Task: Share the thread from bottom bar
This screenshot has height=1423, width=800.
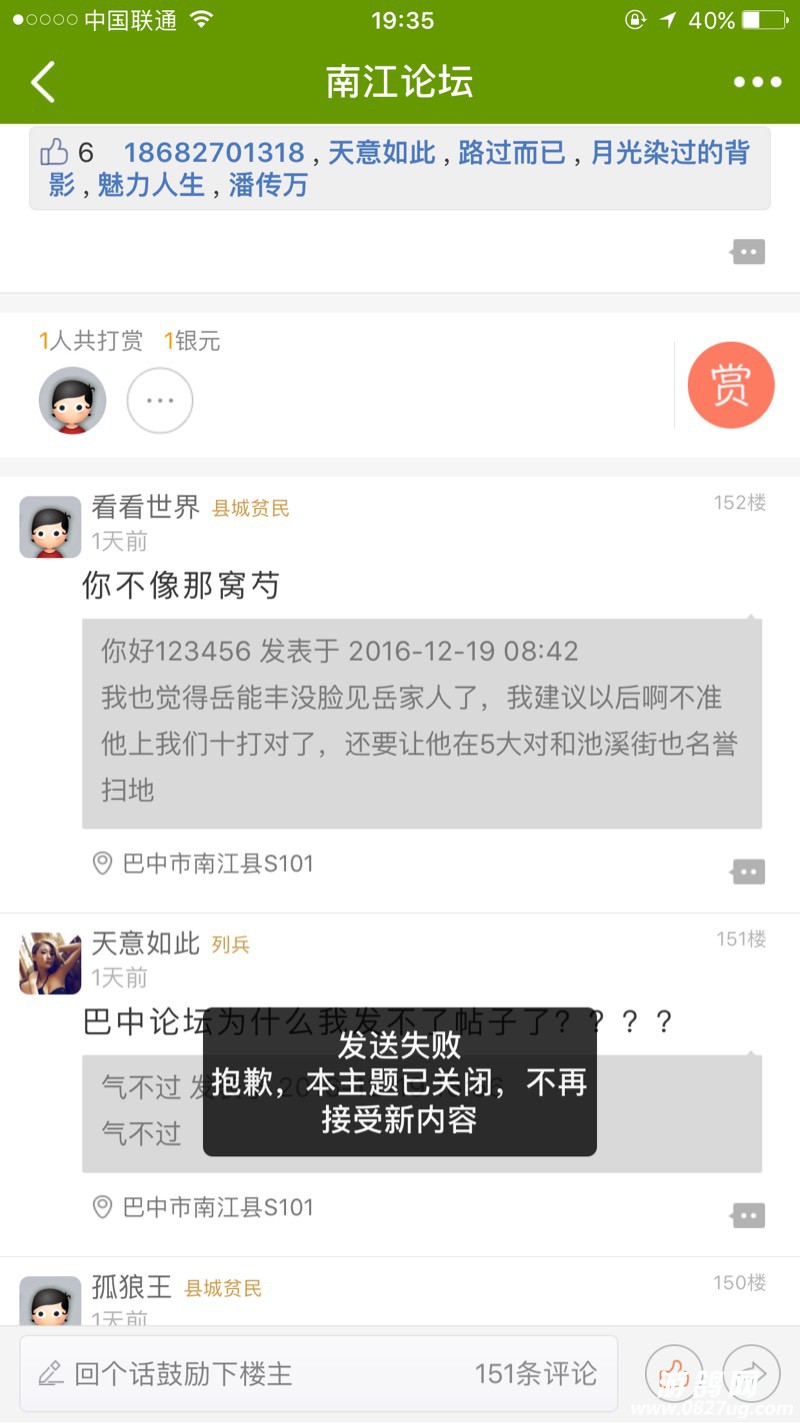Action: [752, 1373]
